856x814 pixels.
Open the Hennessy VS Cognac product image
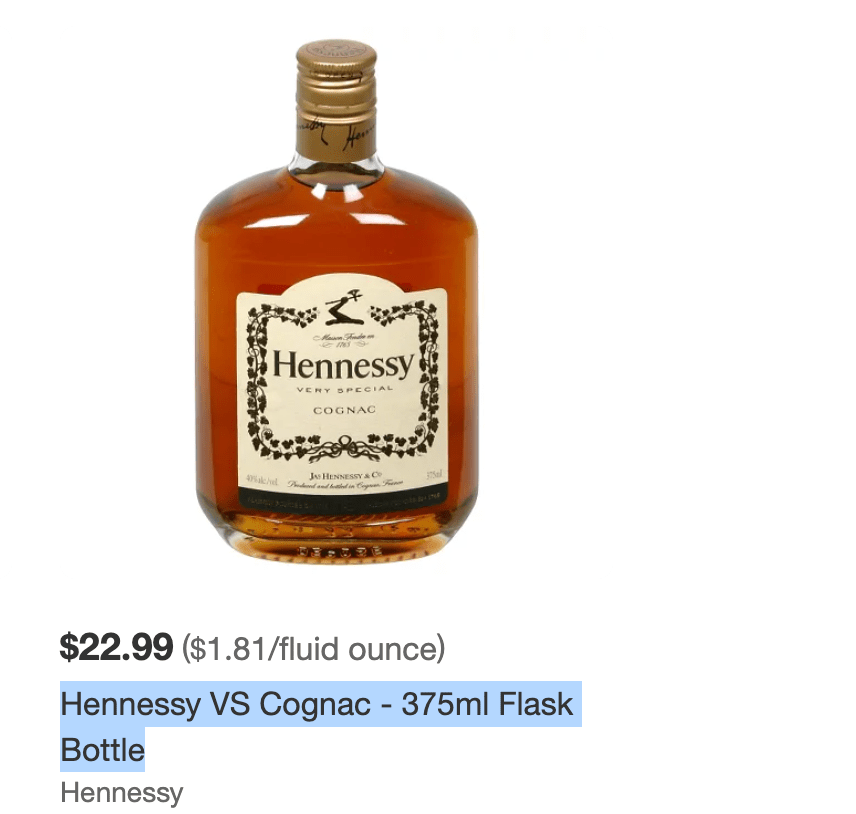(337, 300)
